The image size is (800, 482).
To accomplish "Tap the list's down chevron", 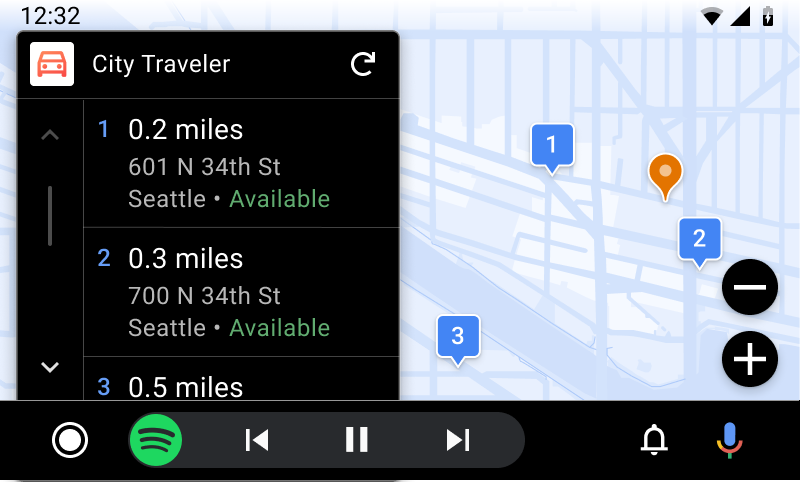I will point(50,367).
